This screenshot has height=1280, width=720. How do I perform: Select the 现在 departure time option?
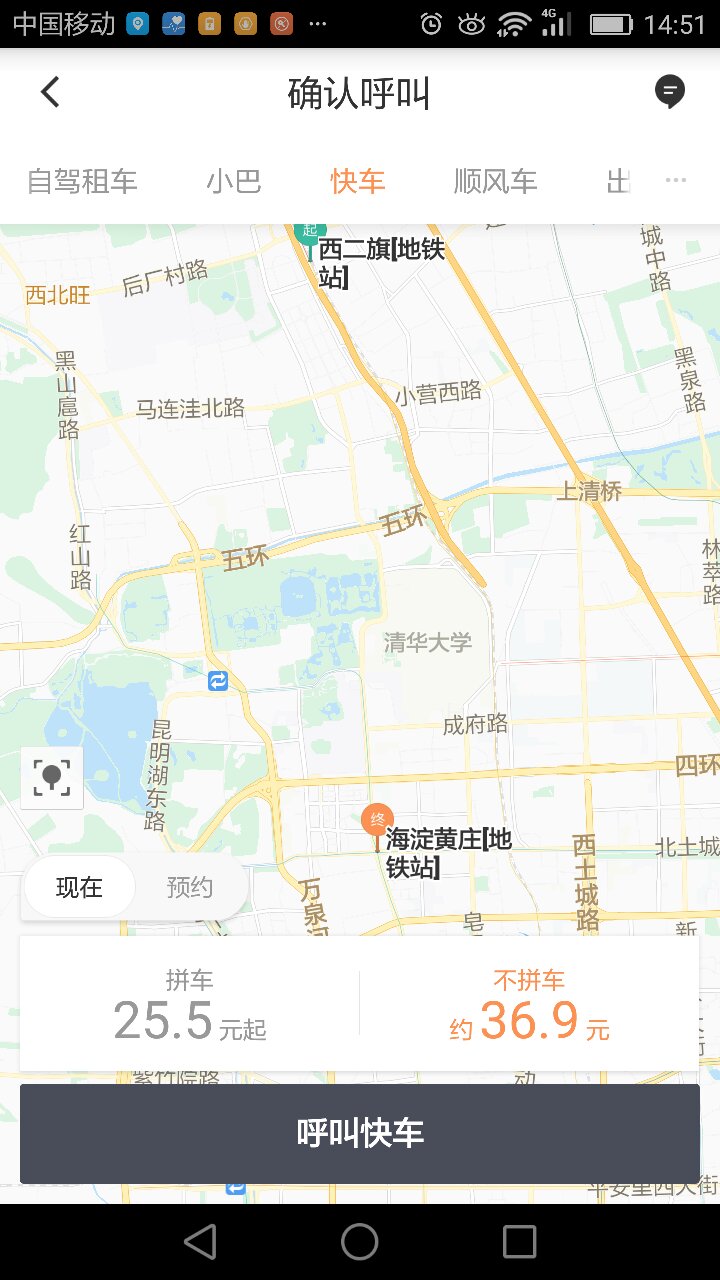click(x=78, y=886)
